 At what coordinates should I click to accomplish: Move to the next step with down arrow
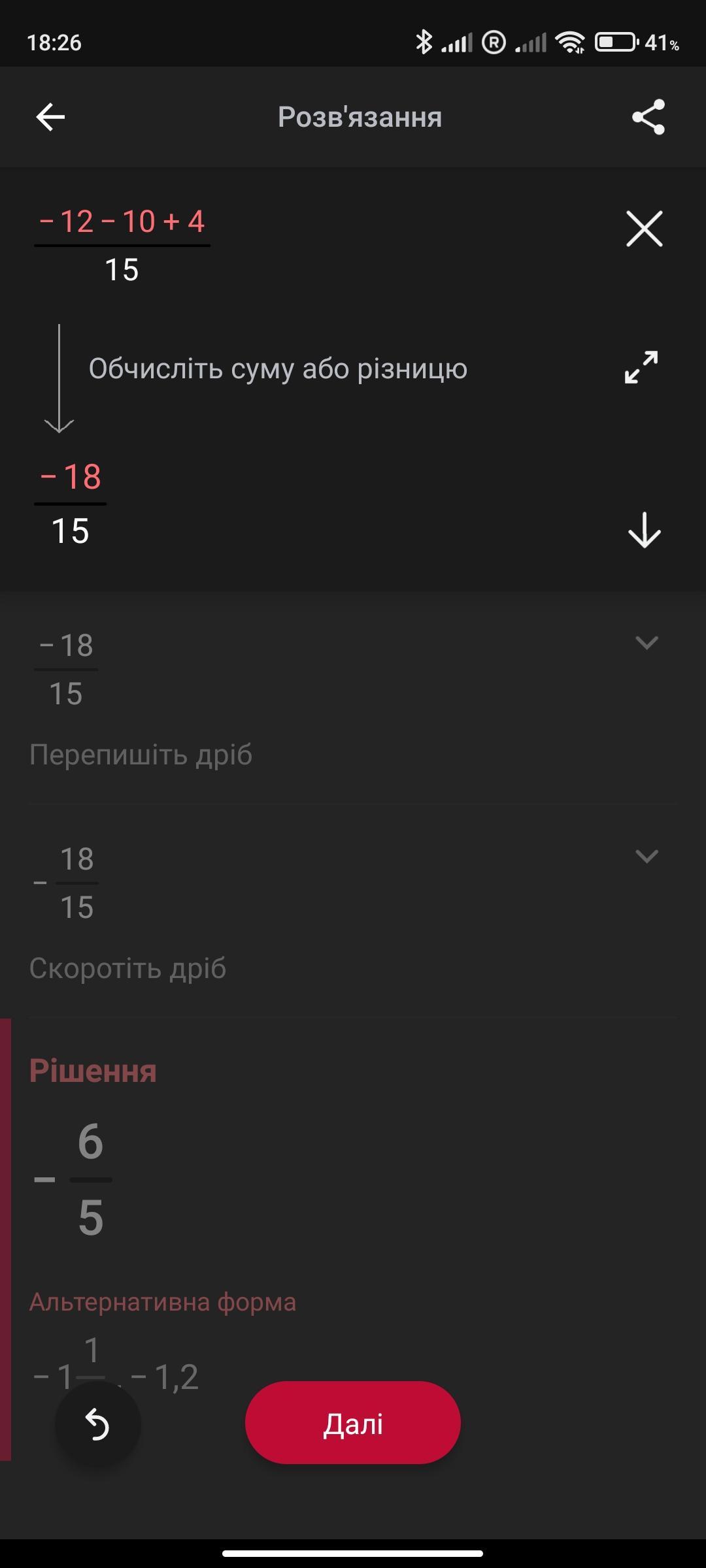tap(645, 530)
